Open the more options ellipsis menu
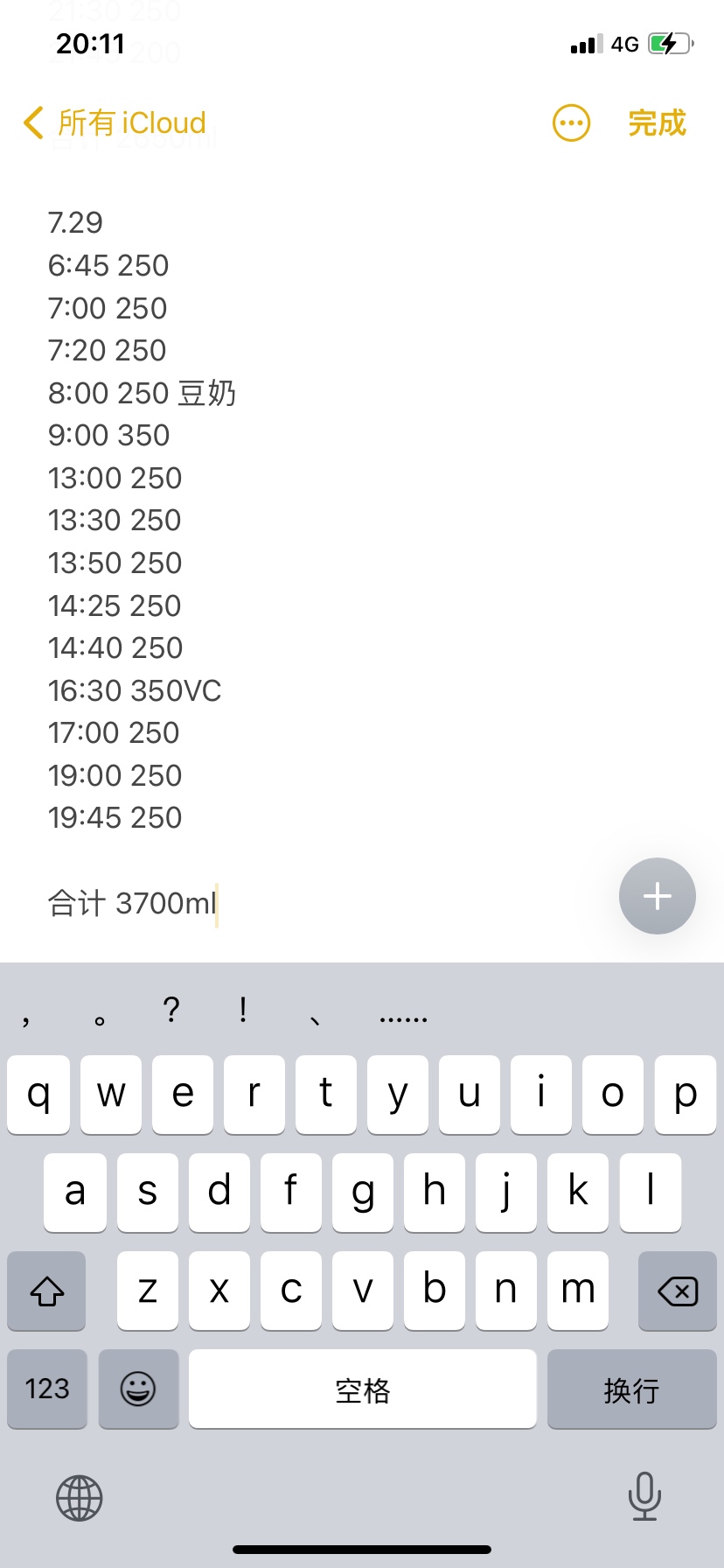The width and height of the screenshot is (724, 1568). (571, 123)
